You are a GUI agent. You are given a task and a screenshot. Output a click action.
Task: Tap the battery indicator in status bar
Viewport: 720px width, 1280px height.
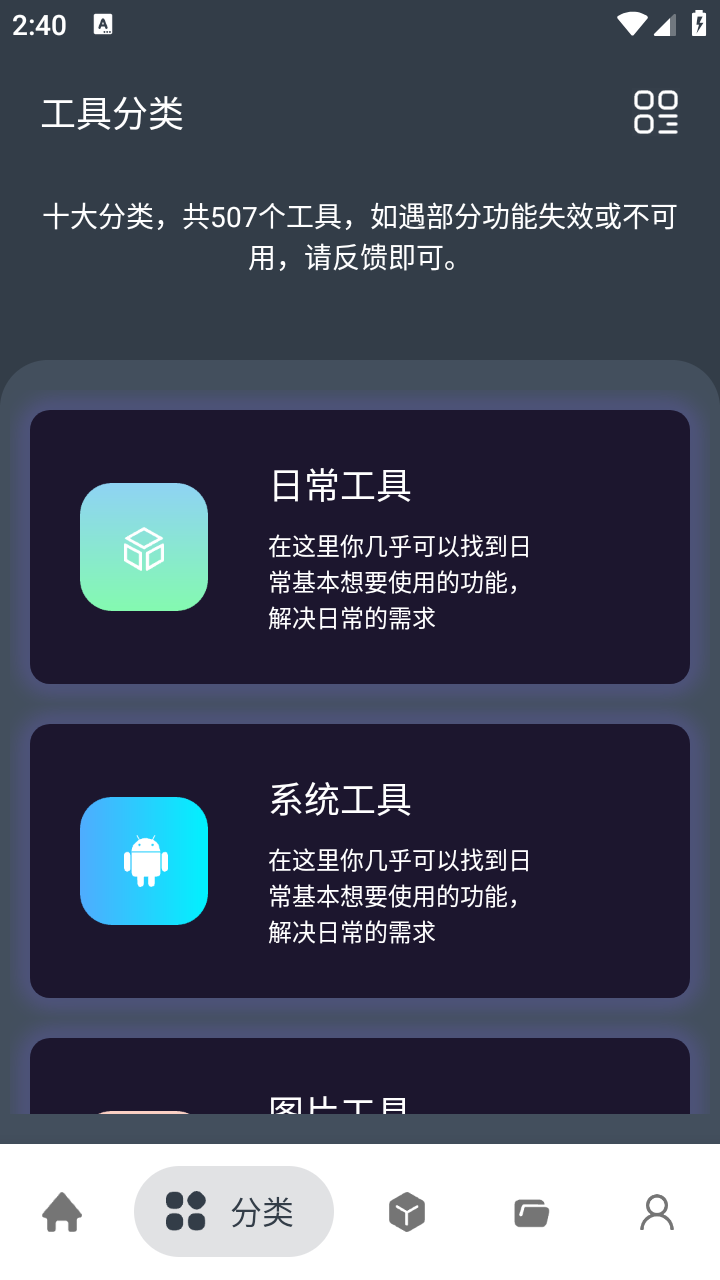click(699, 24)
